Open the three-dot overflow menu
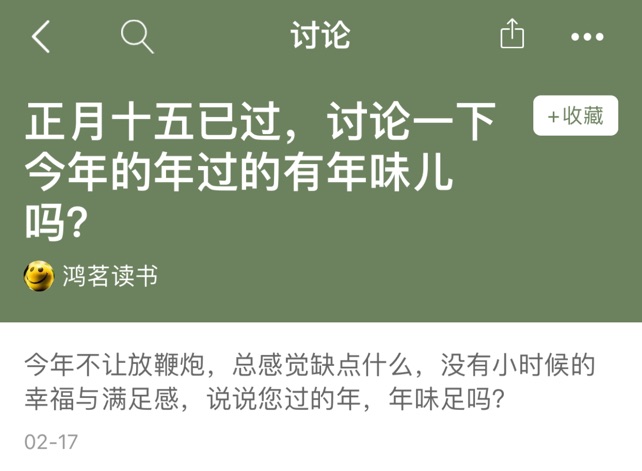This screenshot has width=642, height=471. tap(587, 37)
